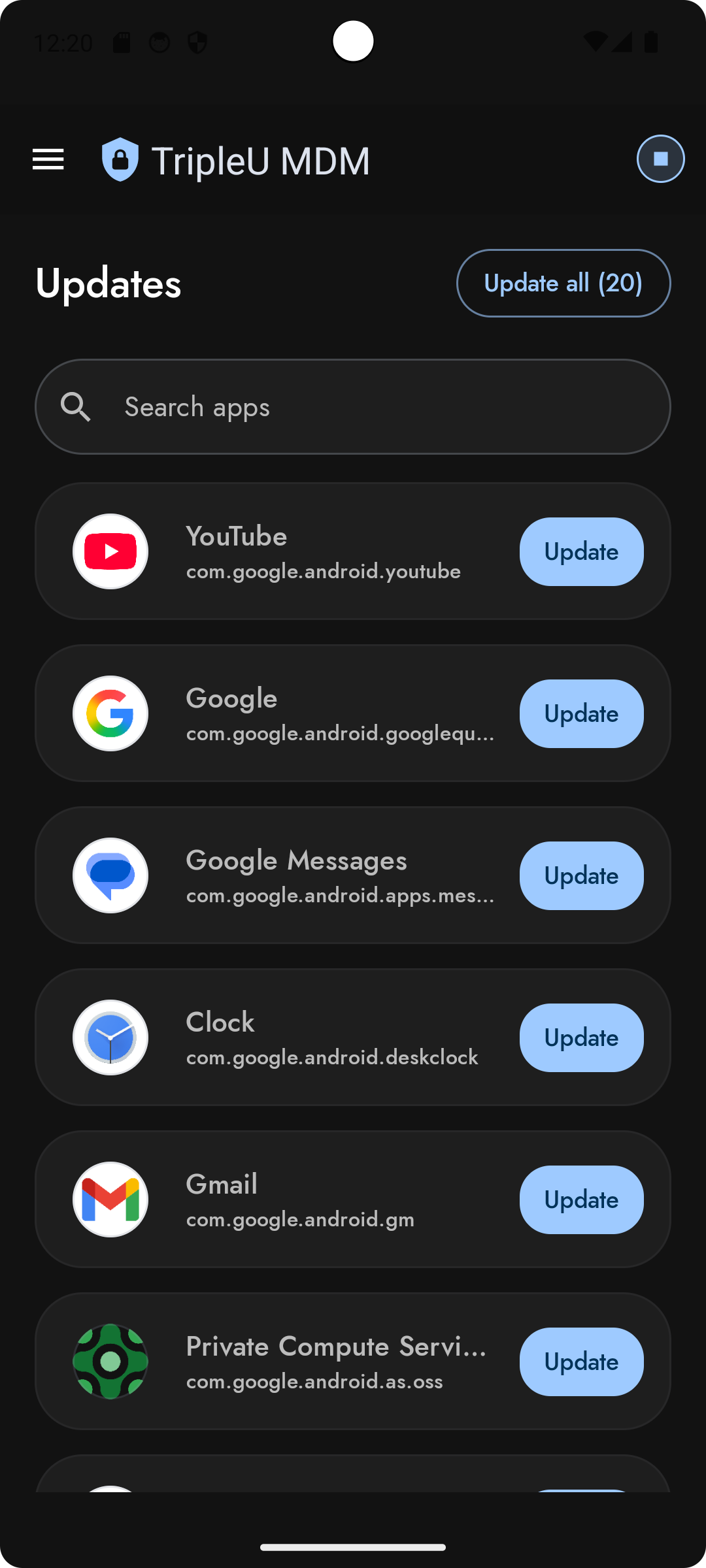The width and height of the screenshot is (706, 1568).
Task: Click the Clock app icon
Action: 110,1037
